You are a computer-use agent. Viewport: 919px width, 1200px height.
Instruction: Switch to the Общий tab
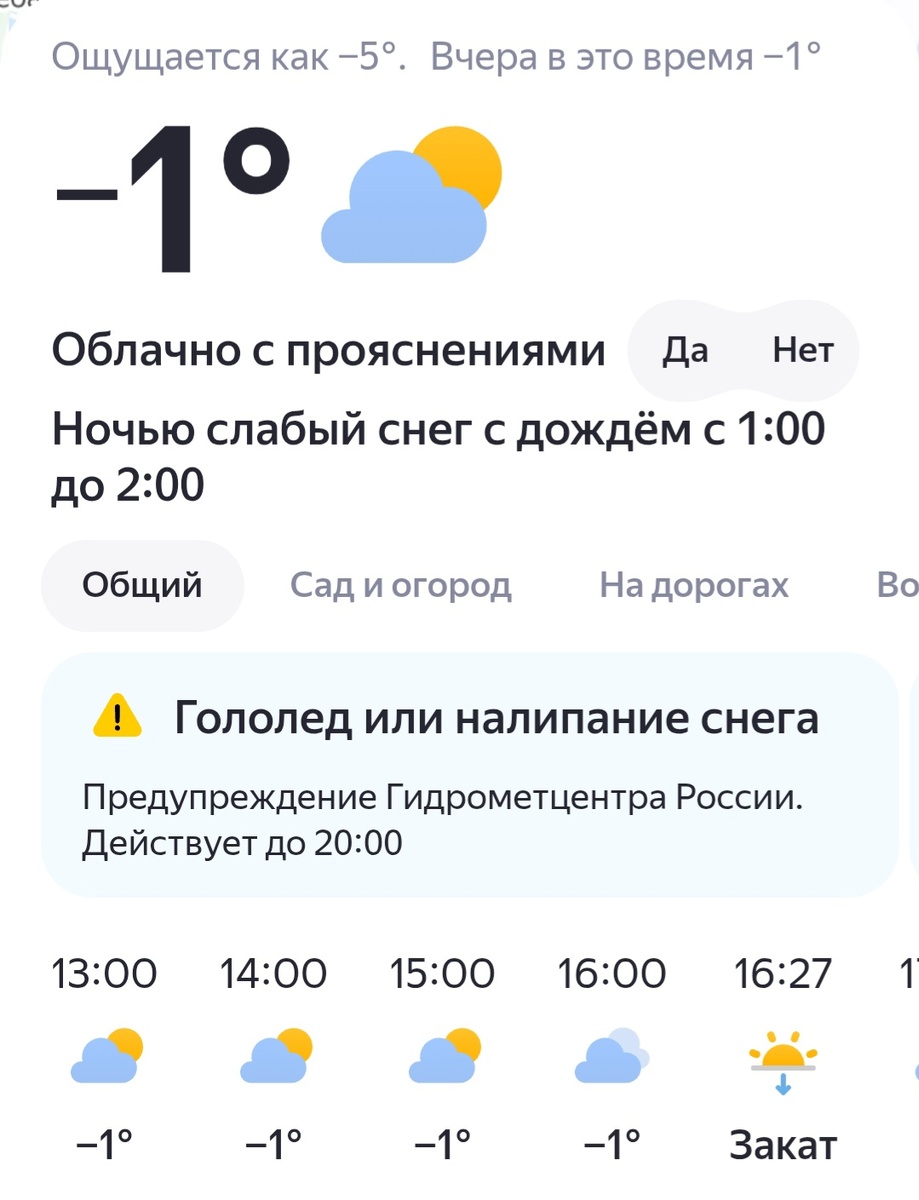click(x=141, y=585)
